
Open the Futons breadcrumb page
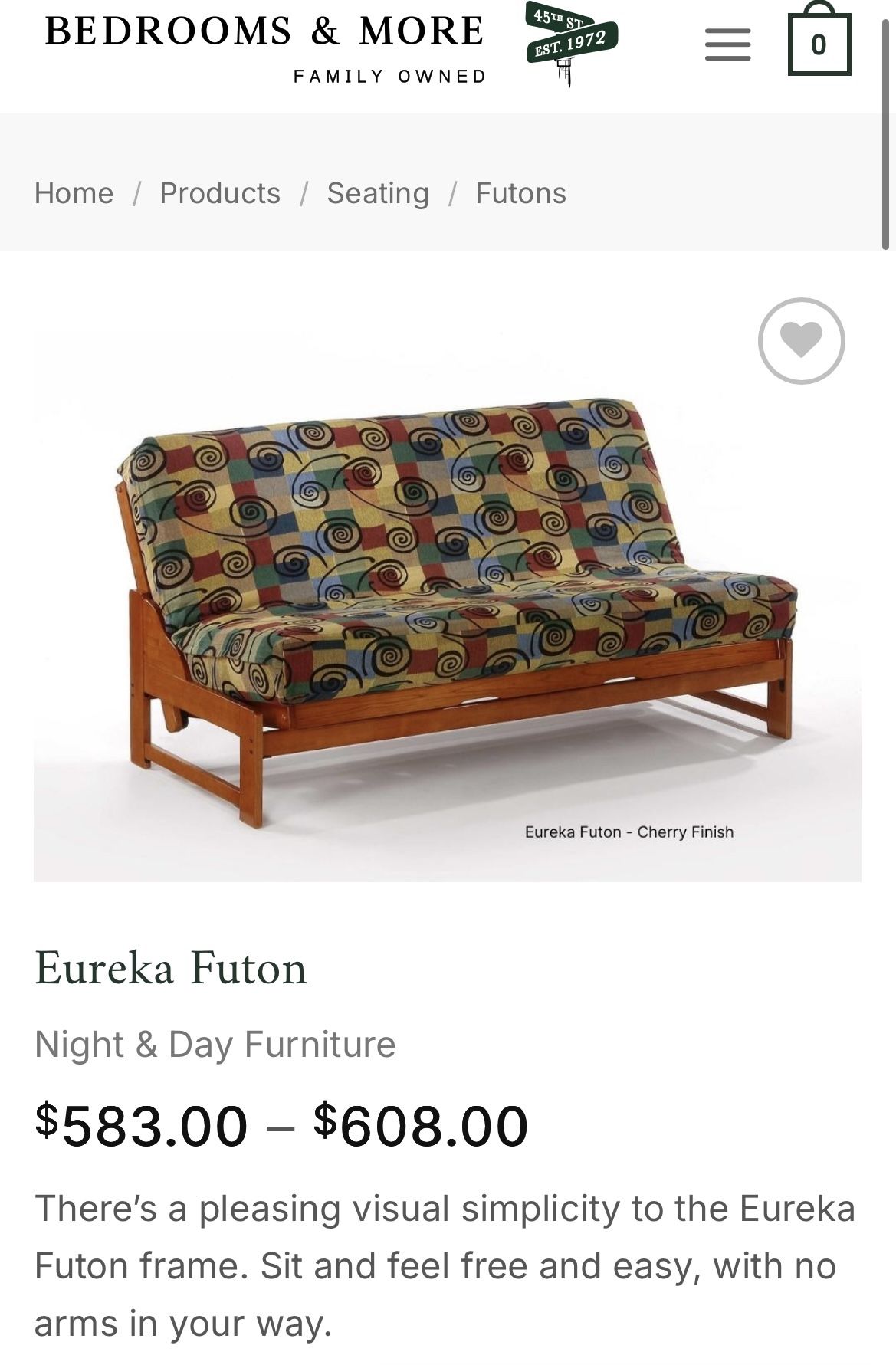520,193
